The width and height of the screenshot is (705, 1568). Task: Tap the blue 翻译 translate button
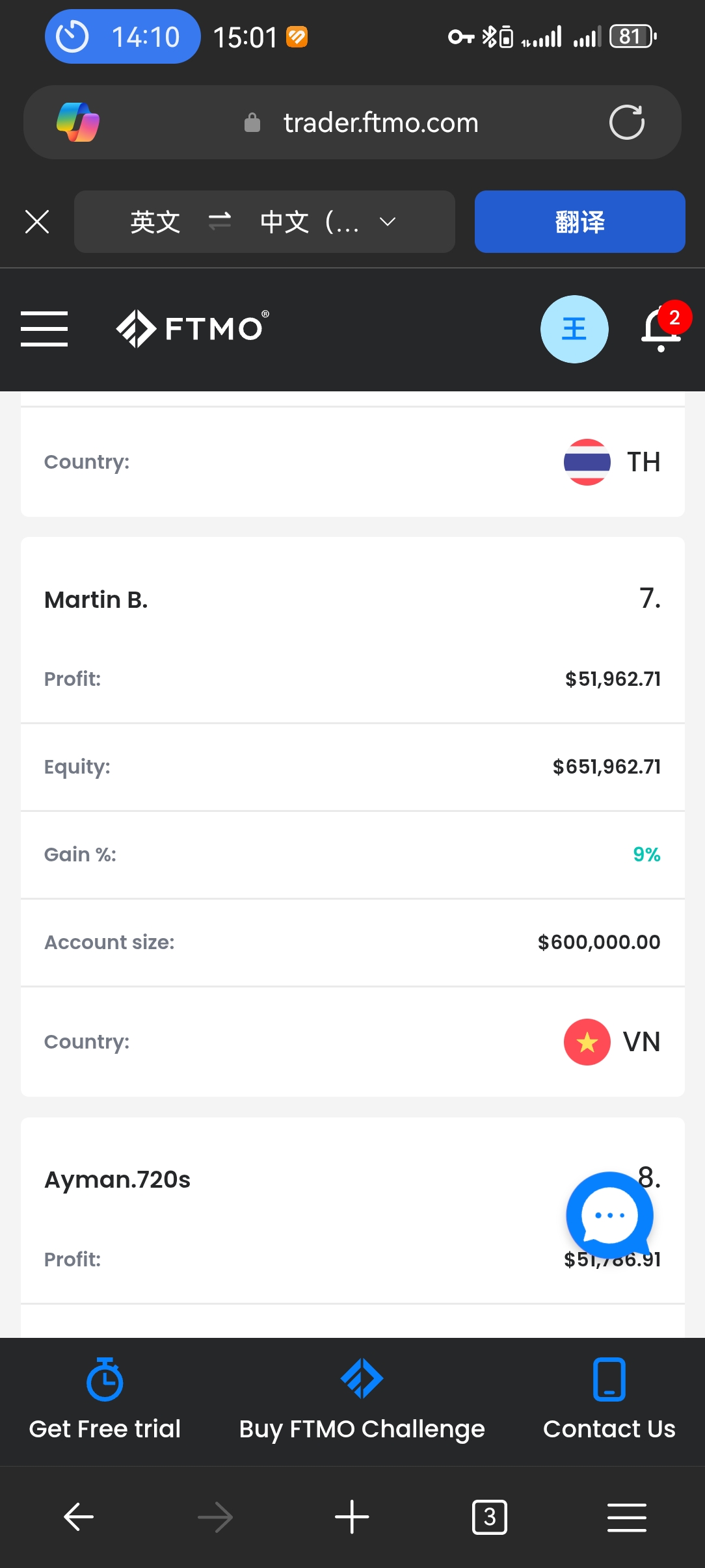(x=579, y=222)
